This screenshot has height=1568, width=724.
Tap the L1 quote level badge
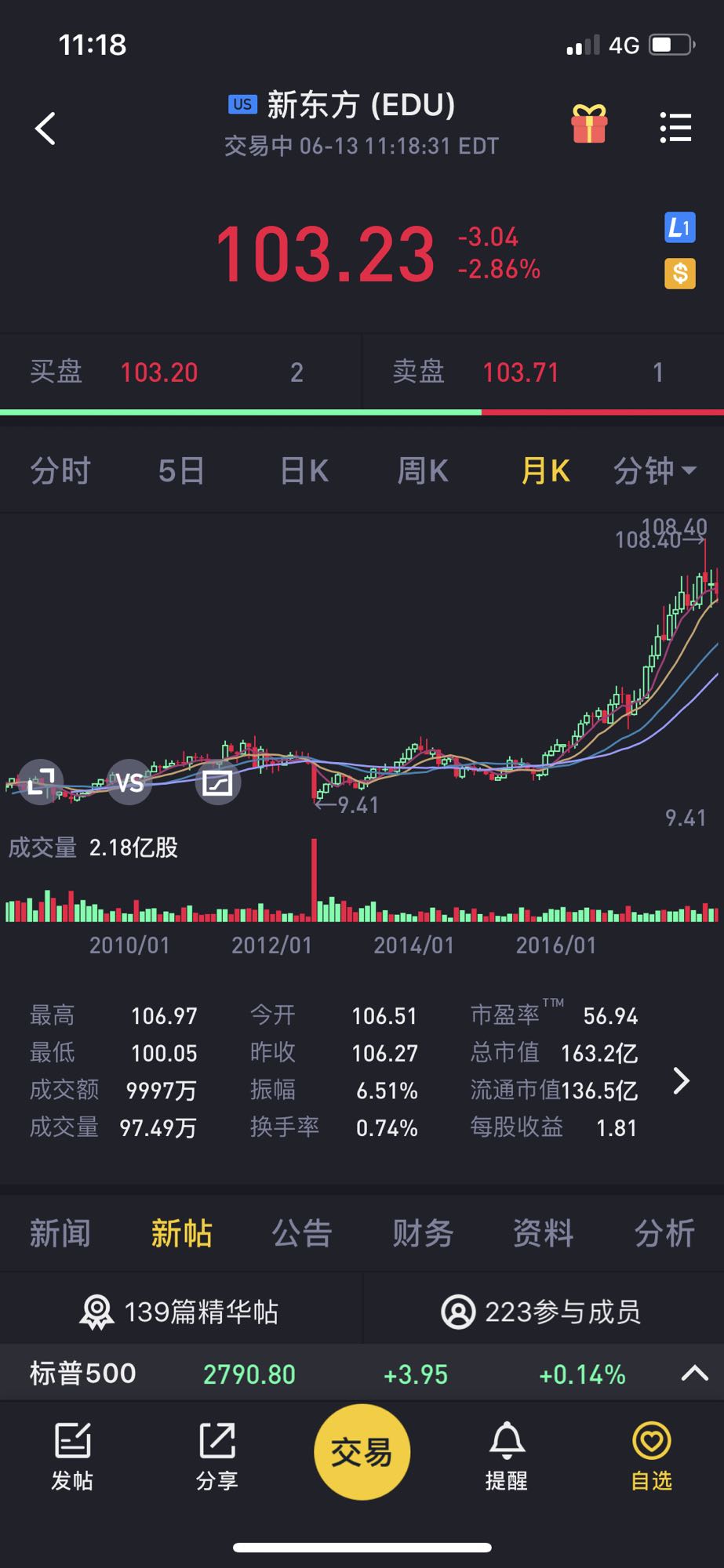(x=679, y=227)
